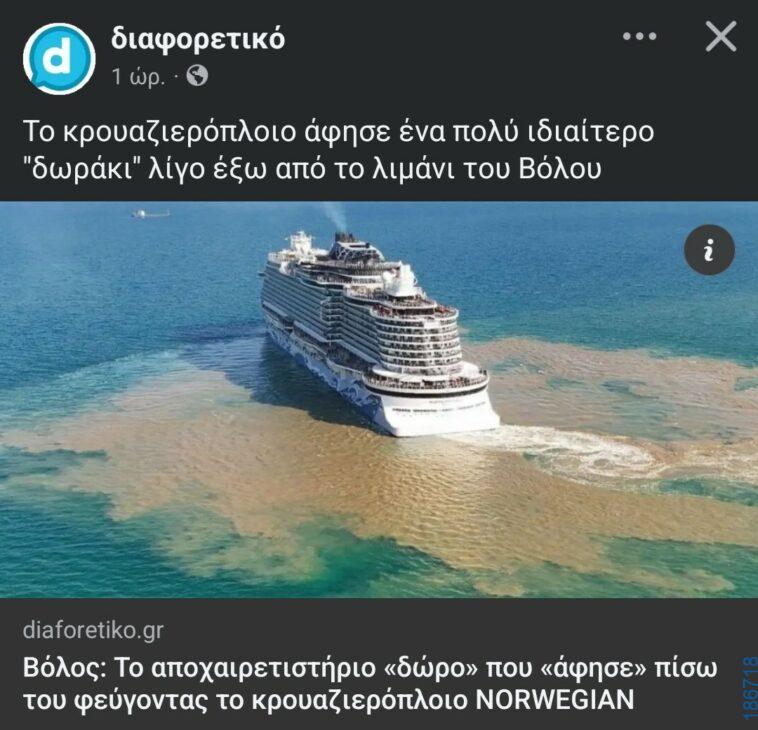The image size is (758, 730).
Task: Show link info via the i icon
Action: [709, 250]
